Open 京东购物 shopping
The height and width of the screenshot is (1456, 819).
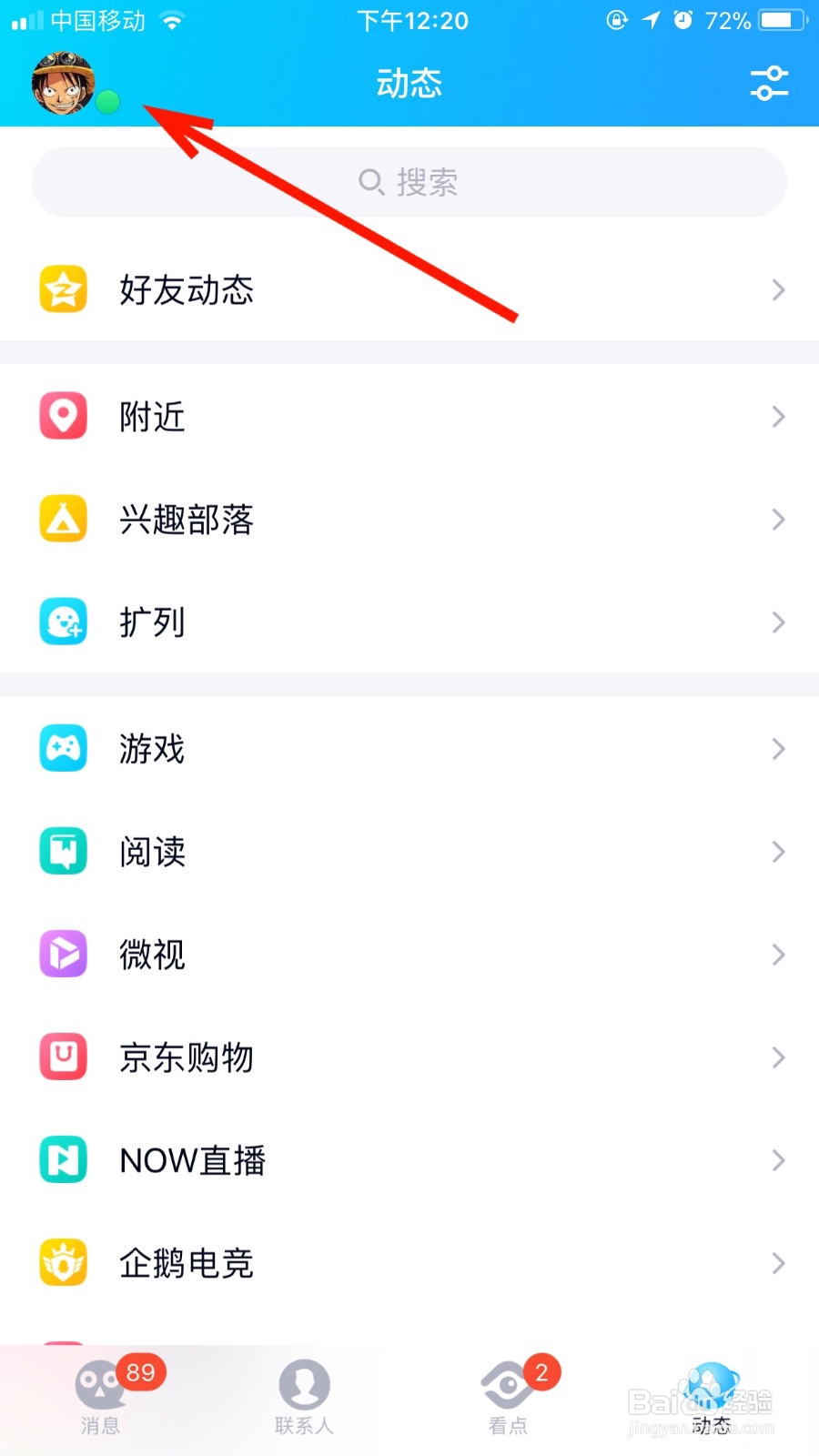(x=409, y=1057)
